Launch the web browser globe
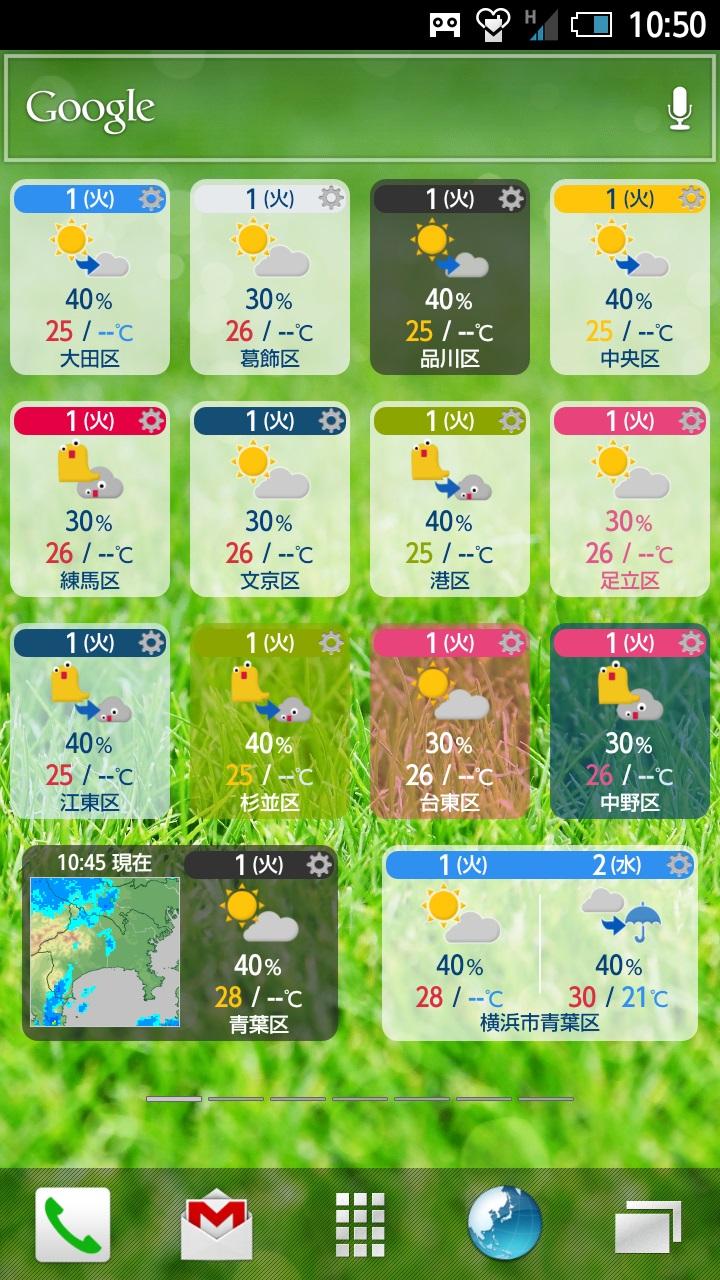720x1280 pixels. (x=504, y=1224)
